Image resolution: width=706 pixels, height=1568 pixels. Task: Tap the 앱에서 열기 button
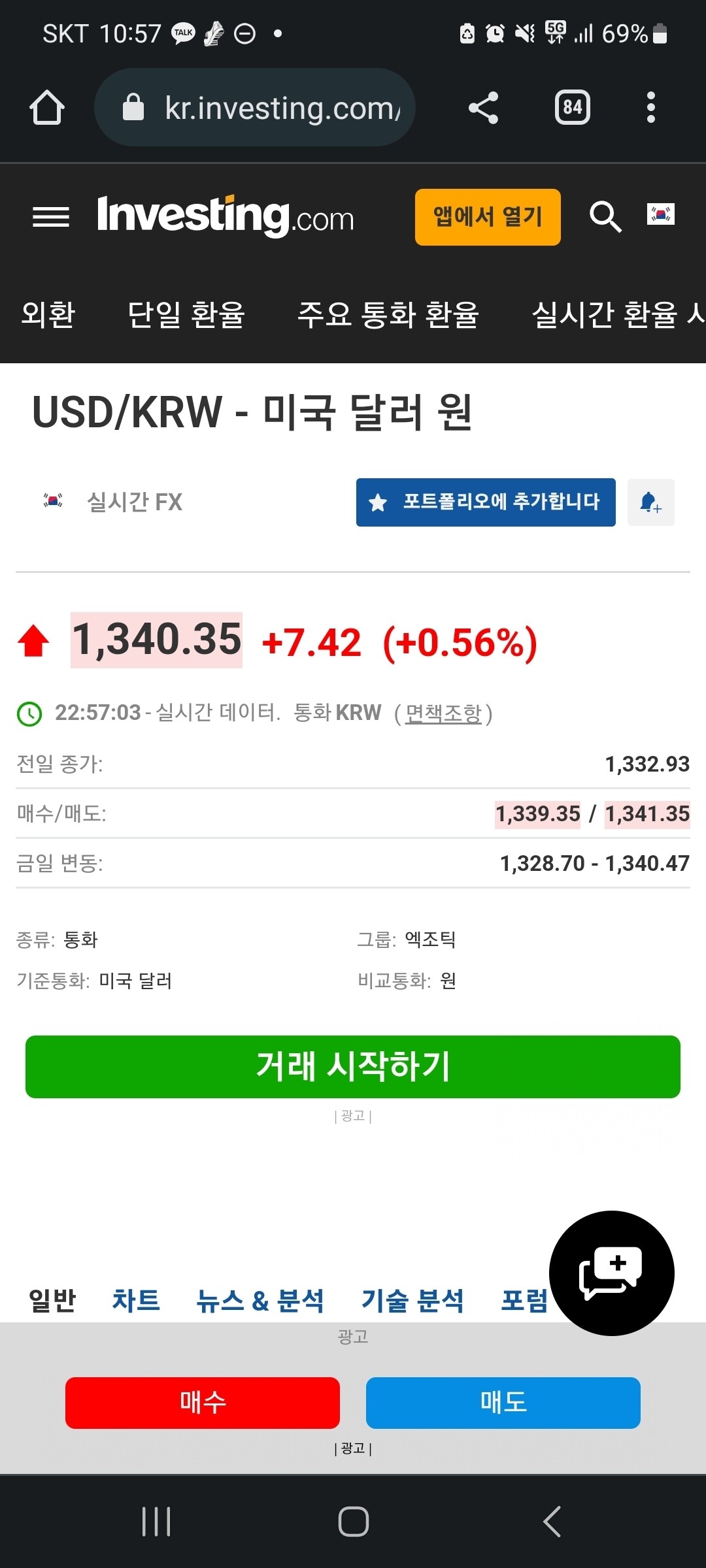(487, 217)
